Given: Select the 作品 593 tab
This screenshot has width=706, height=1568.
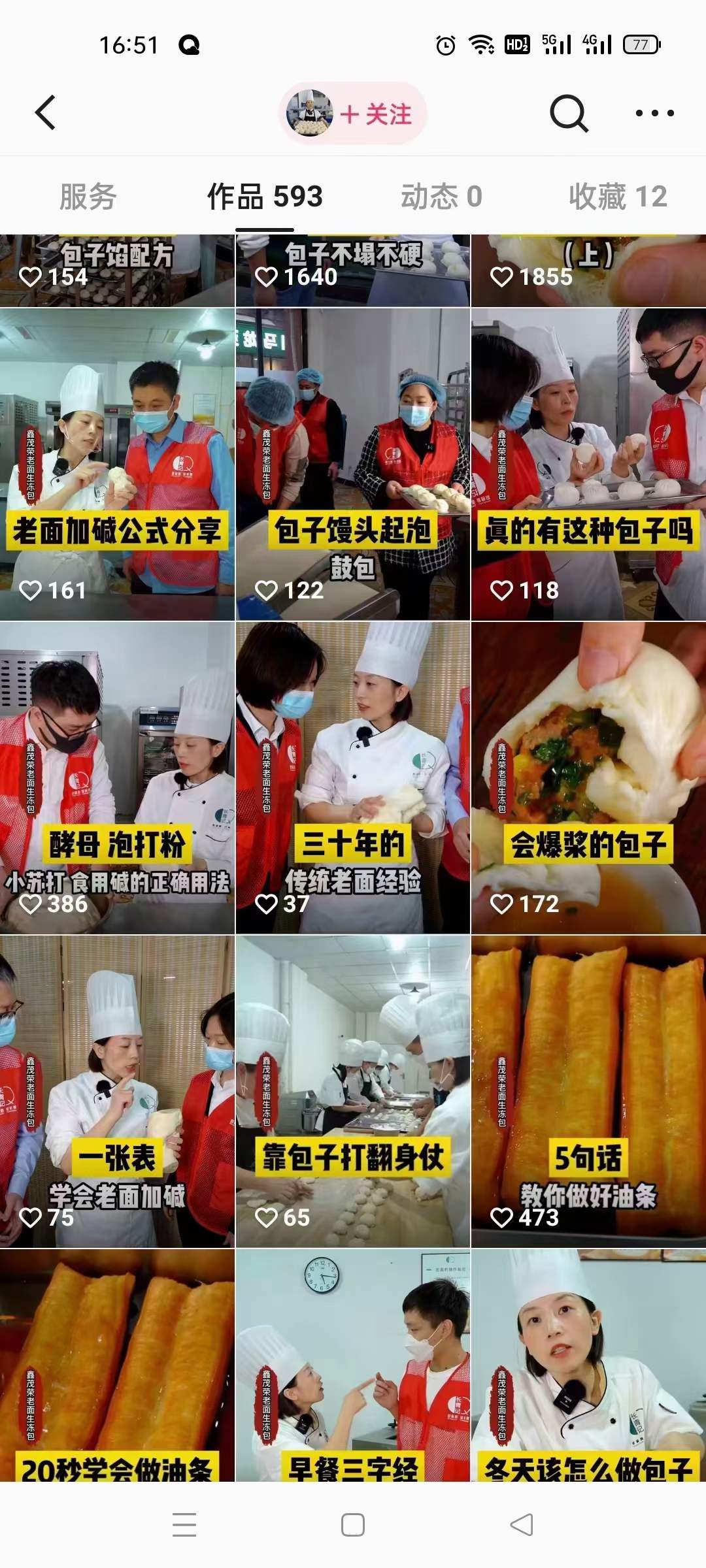Looking at the screenshot, I should tap(265, 197).
